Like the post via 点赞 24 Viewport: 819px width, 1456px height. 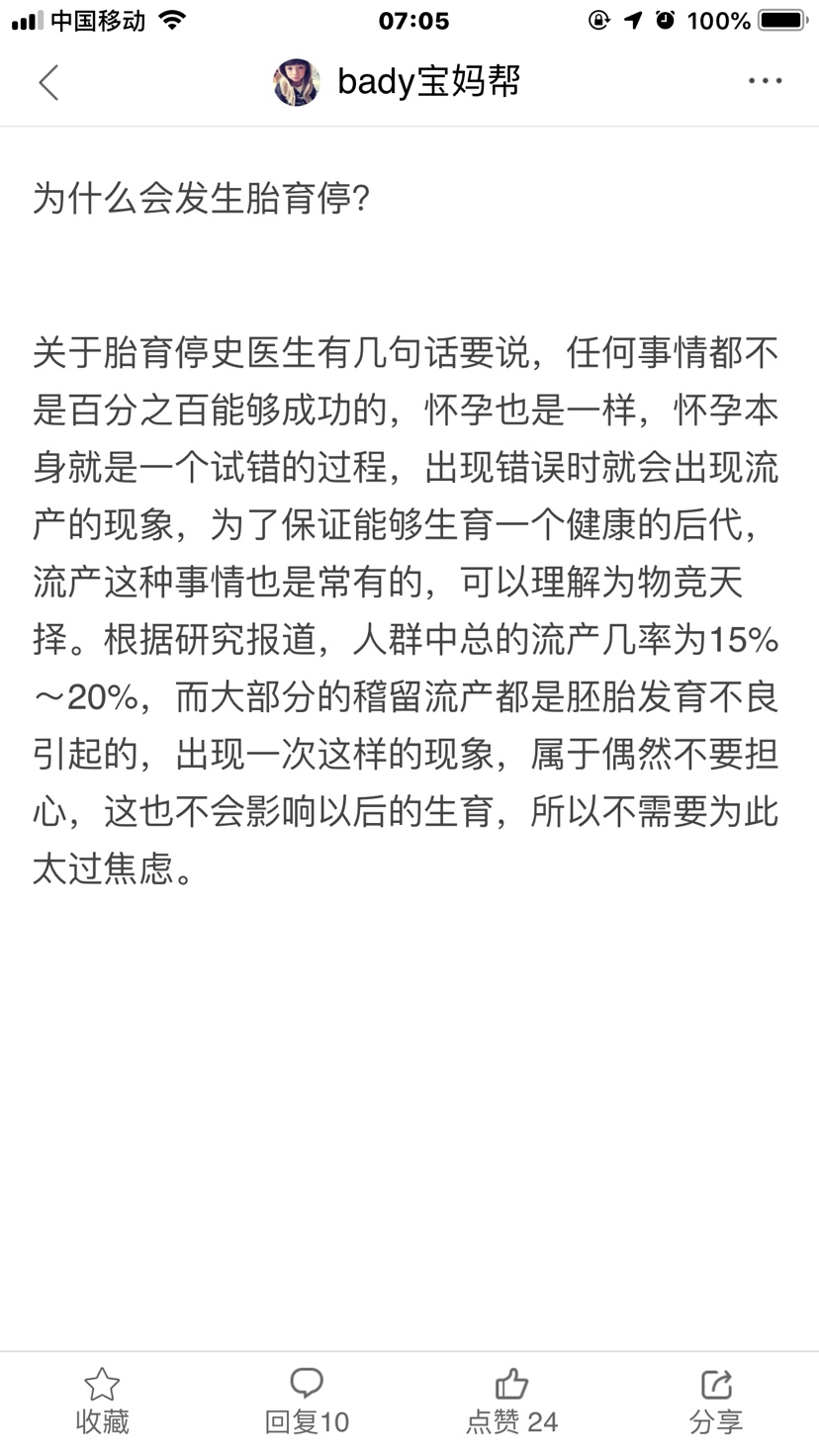511,1402
